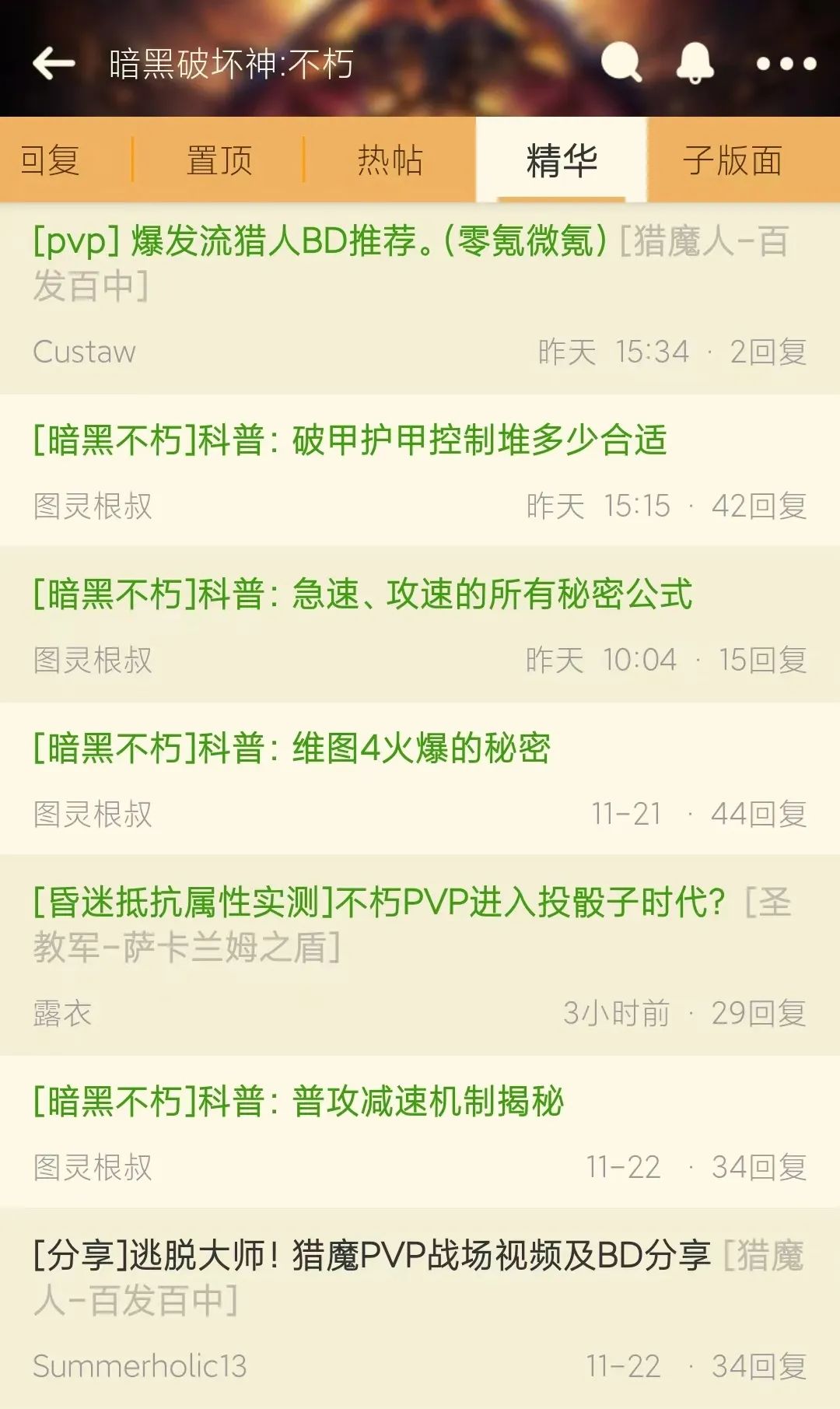Switch to the 回复 tab
Screen dimensions: 840x1409
(x=51, y=160)
